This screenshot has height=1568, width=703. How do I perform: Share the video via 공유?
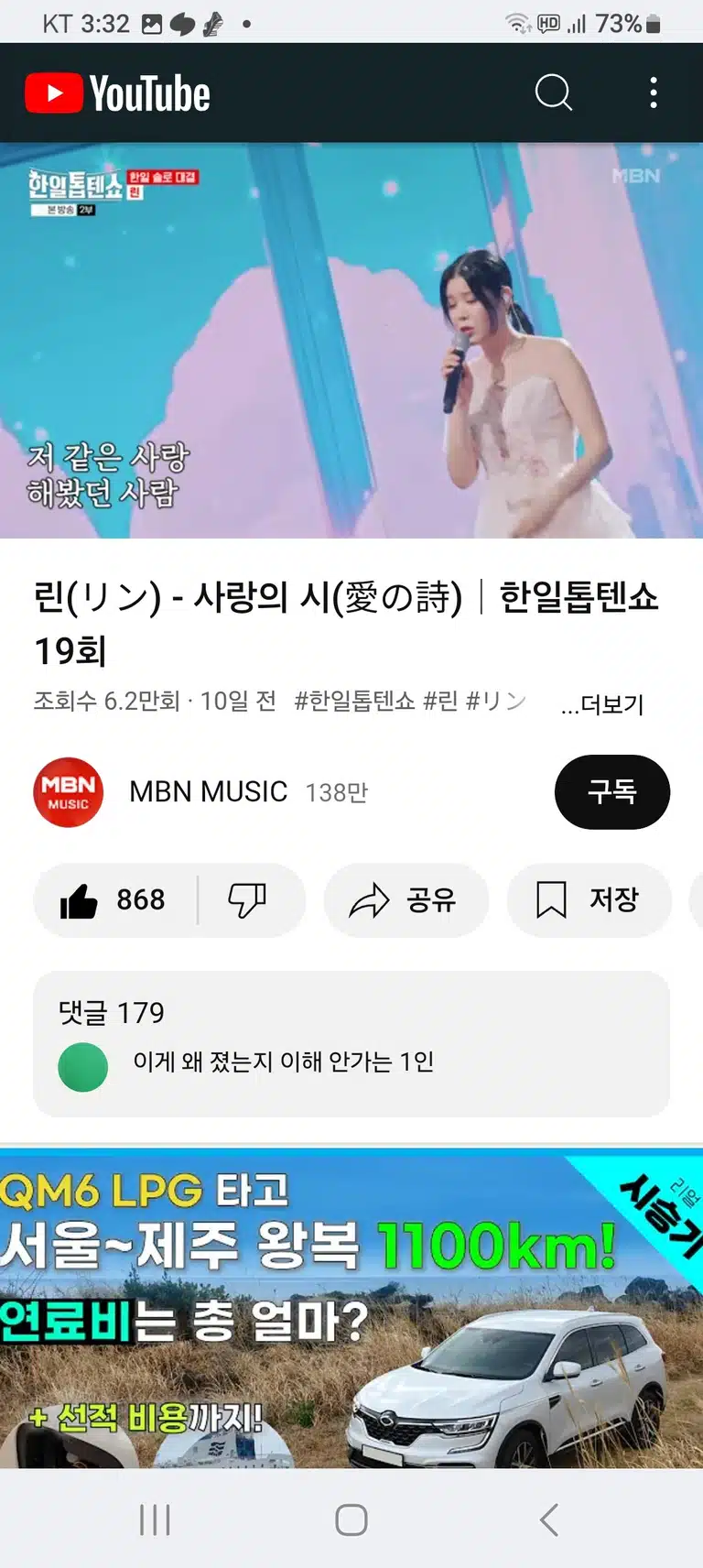[x=406, y=899]
